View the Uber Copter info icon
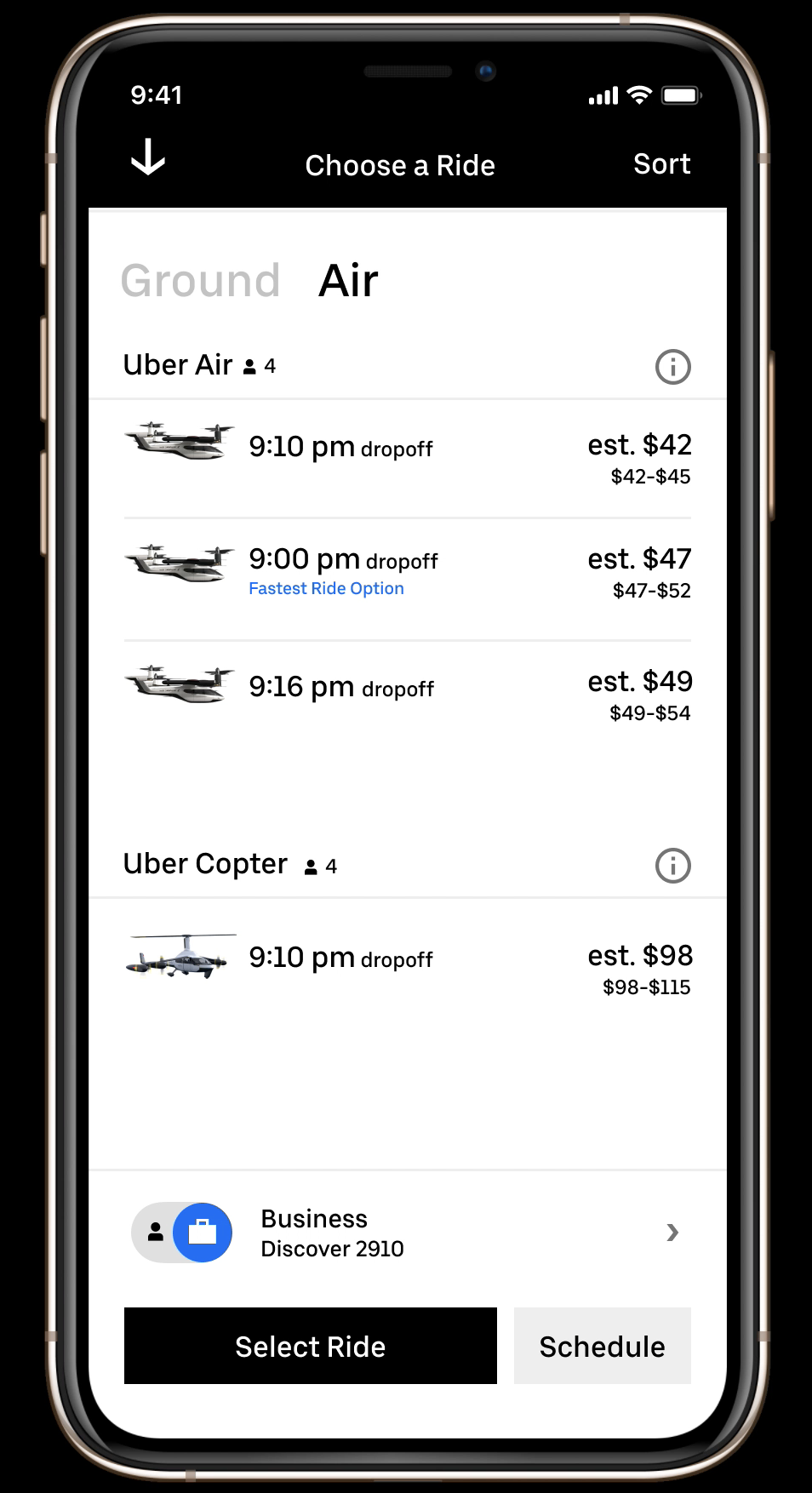Image resolution: width=812 pixels, height=1493 pixels. pos(672,866)
